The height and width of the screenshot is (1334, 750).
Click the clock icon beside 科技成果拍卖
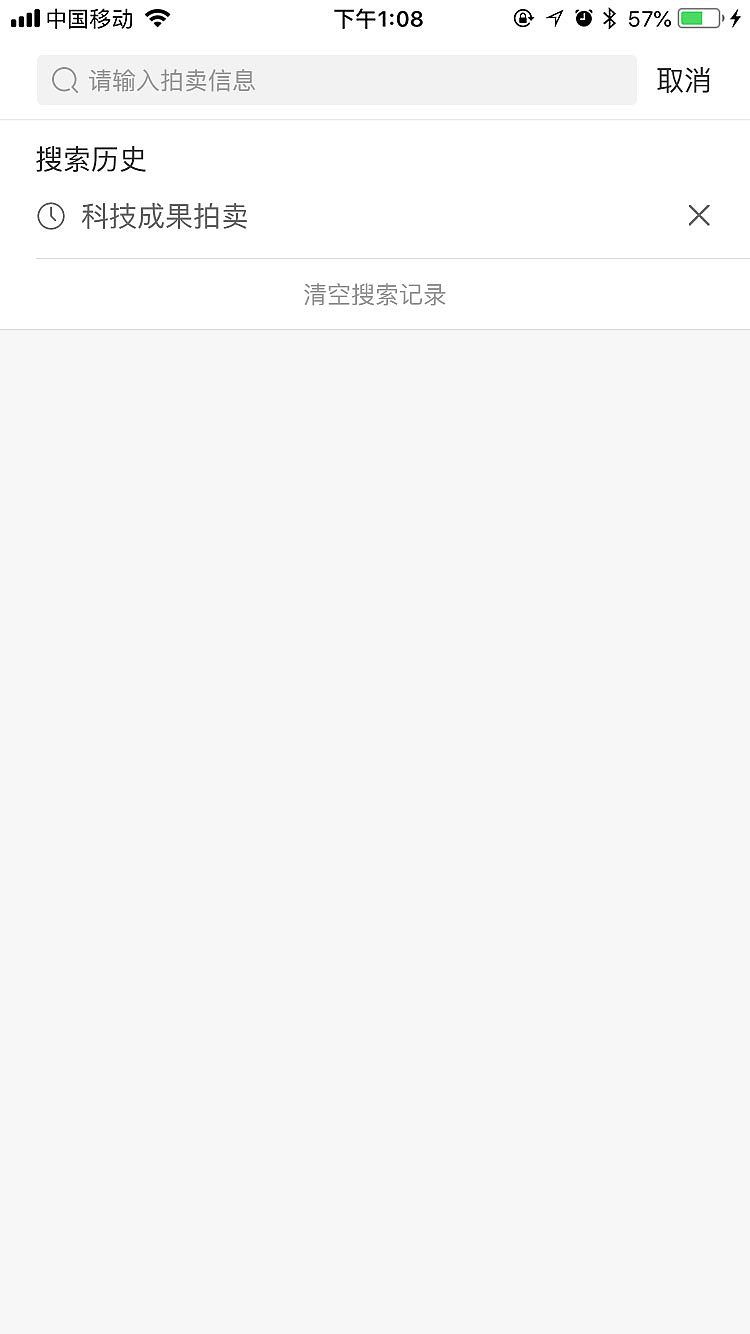coord(51,216)
